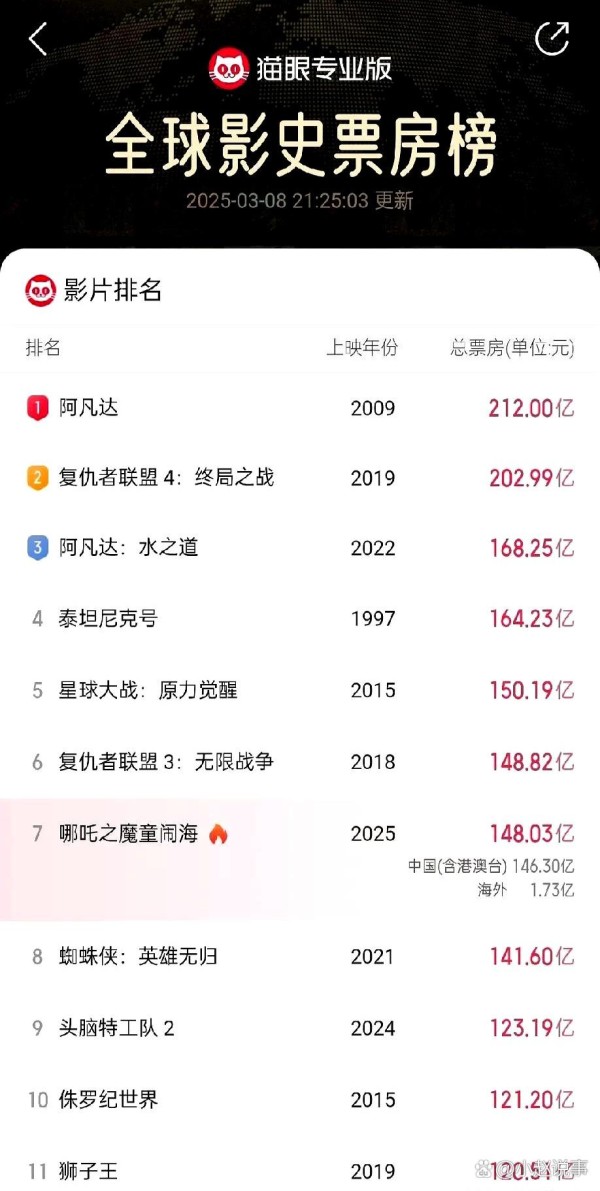View 泰坦尼克号 box office details
The image size is (600, 1191).
(300, 618)
